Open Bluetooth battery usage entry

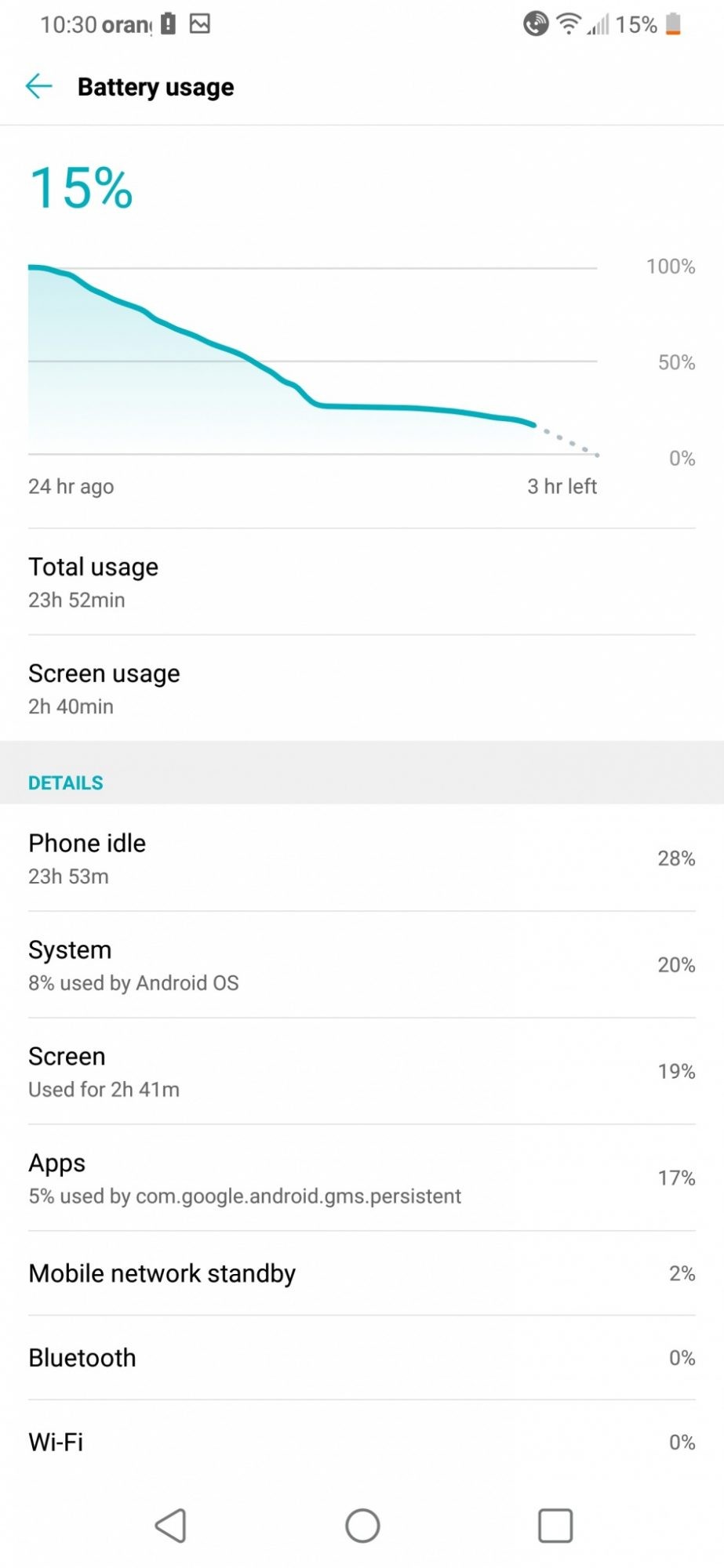coord(361,1358)
